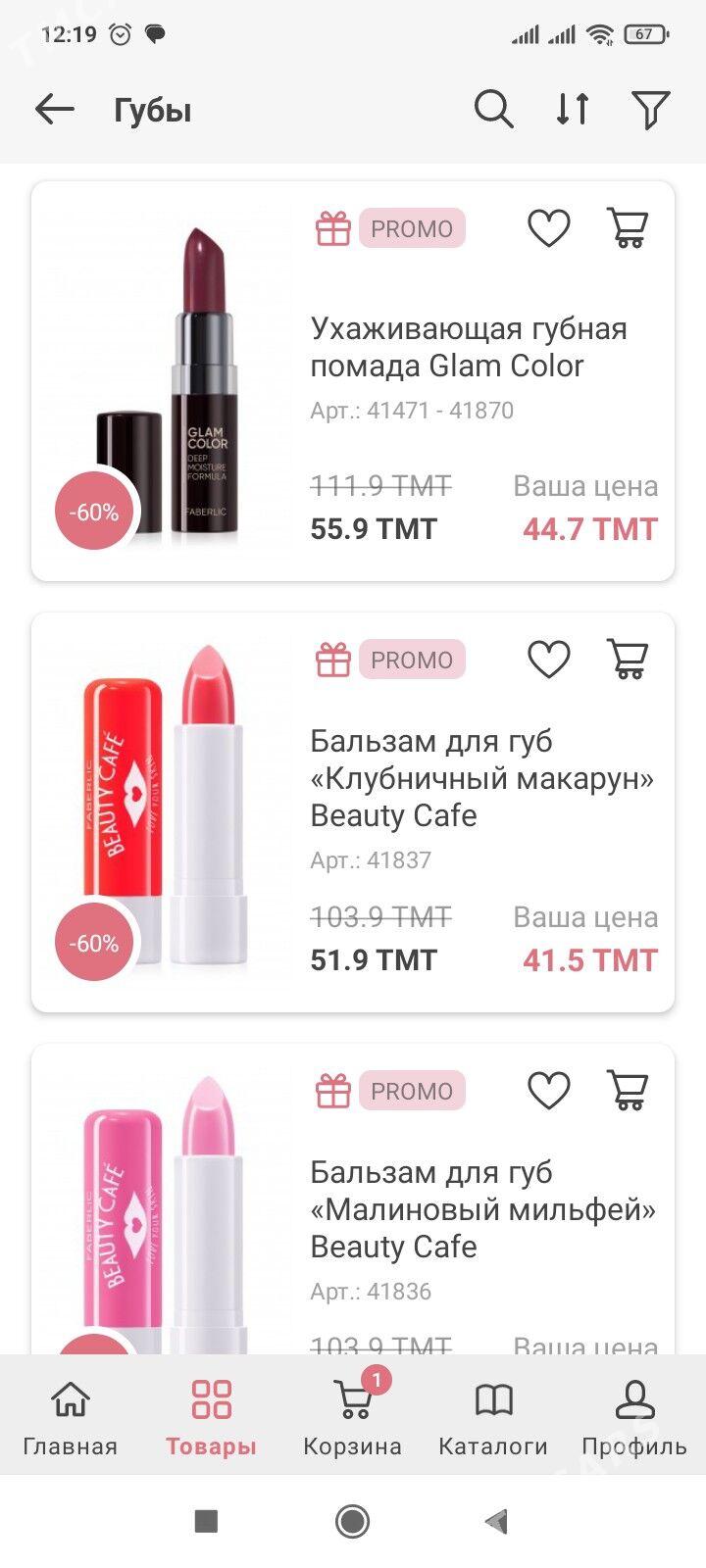Add Glam Color lipstick to favorites

click(x=549, y=228)
